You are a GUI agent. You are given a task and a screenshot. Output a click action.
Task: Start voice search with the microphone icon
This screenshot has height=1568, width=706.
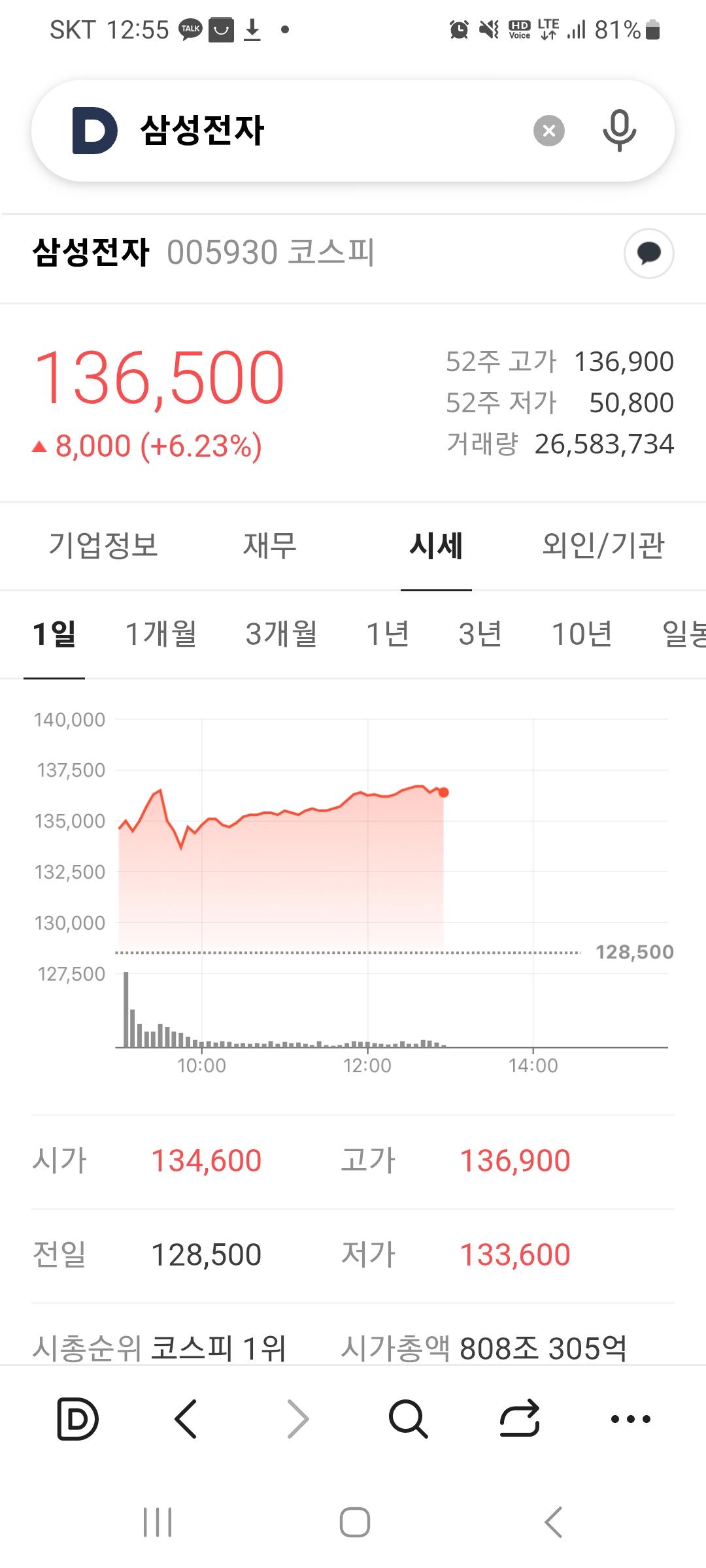pyautogui.click(x=620, y=129)
